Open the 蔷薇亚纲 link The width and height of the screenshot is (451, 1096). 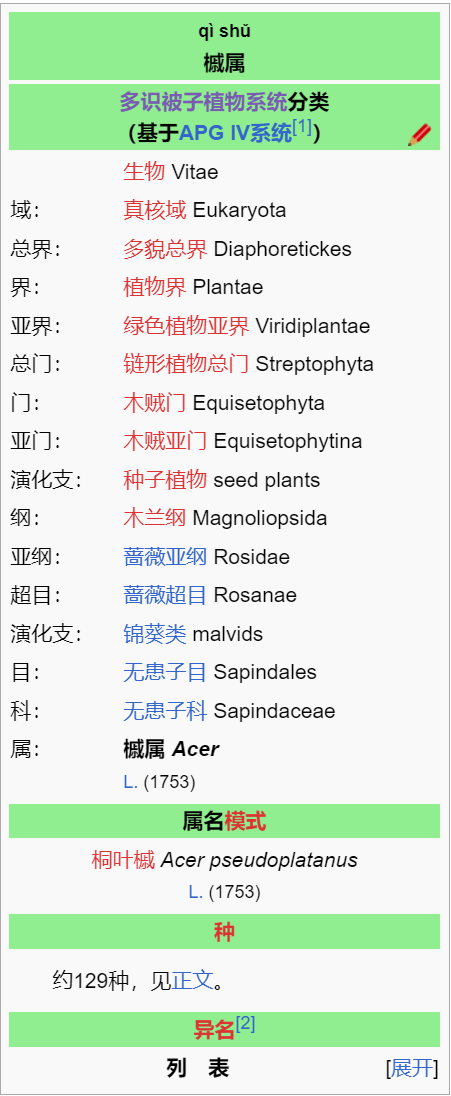pyautogui.click(x=165, y=557)
